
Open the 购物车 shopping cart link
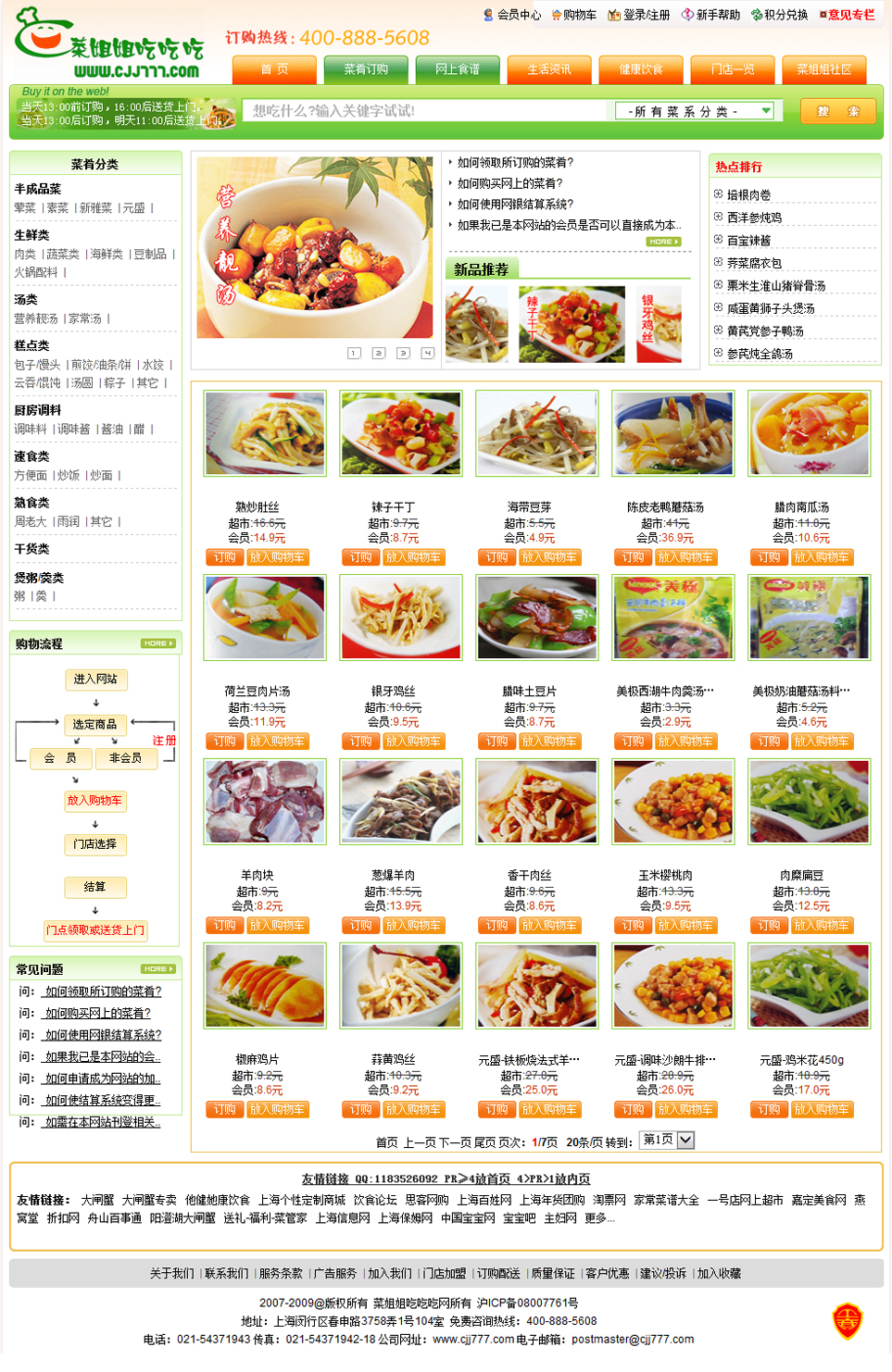pos(579,15)
